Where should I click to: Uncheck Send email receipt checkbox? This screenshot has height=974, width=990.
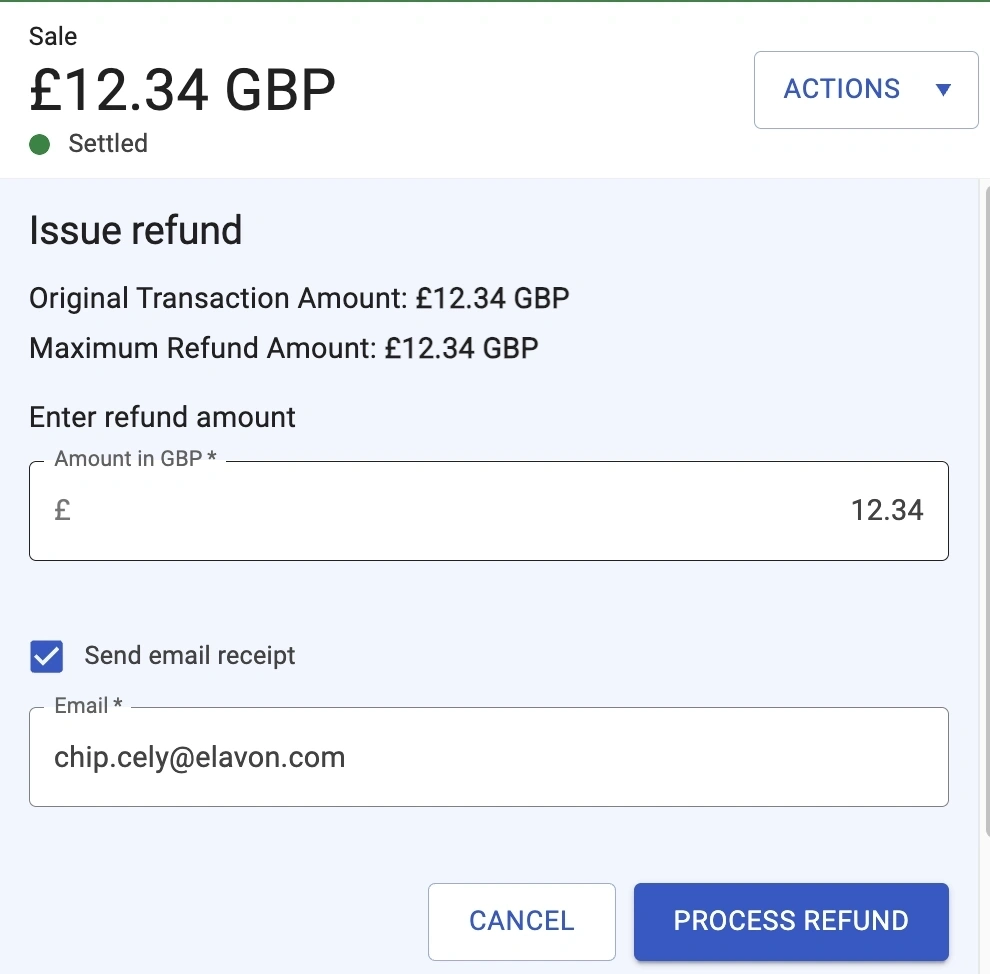pyautogui.click(x=46, y=657)
